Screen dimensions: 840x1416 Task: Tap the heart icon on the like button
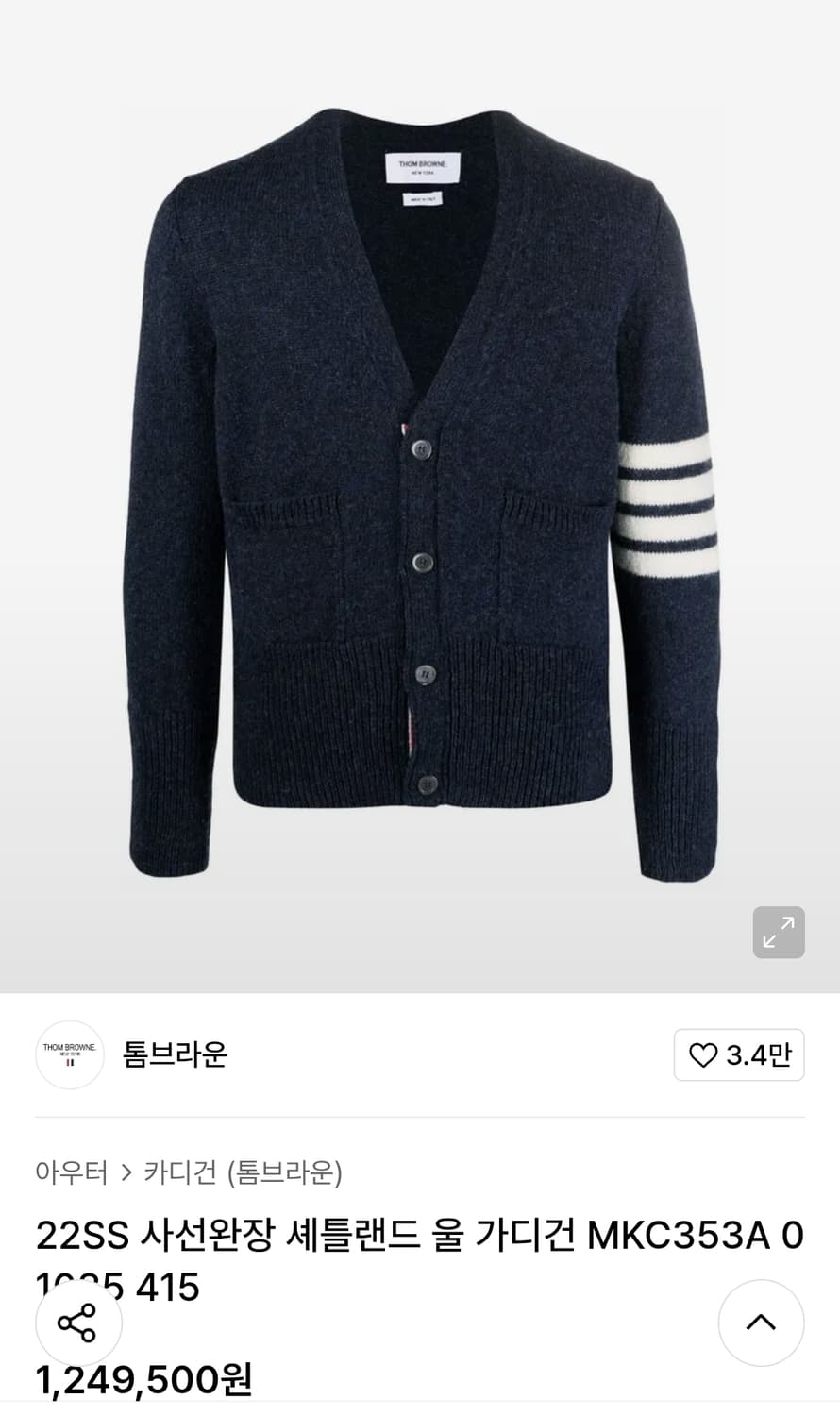coord(703,1055)
